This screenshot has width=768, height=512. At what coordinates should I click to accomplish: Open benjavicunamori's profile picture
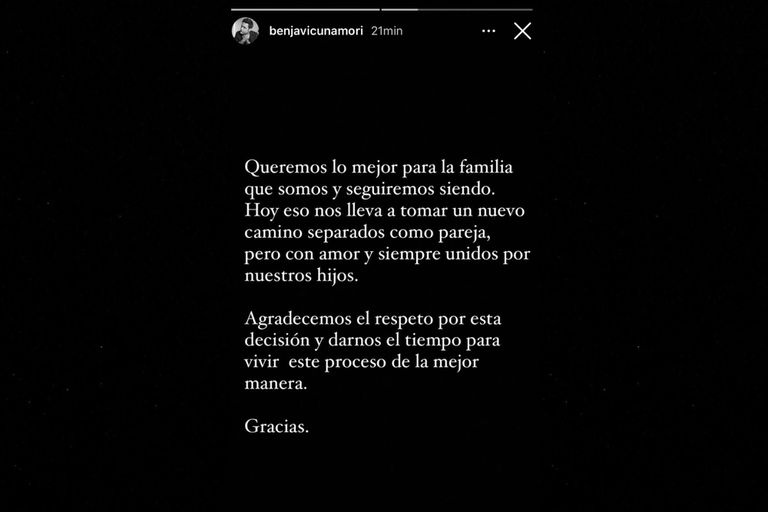(245, 31)
